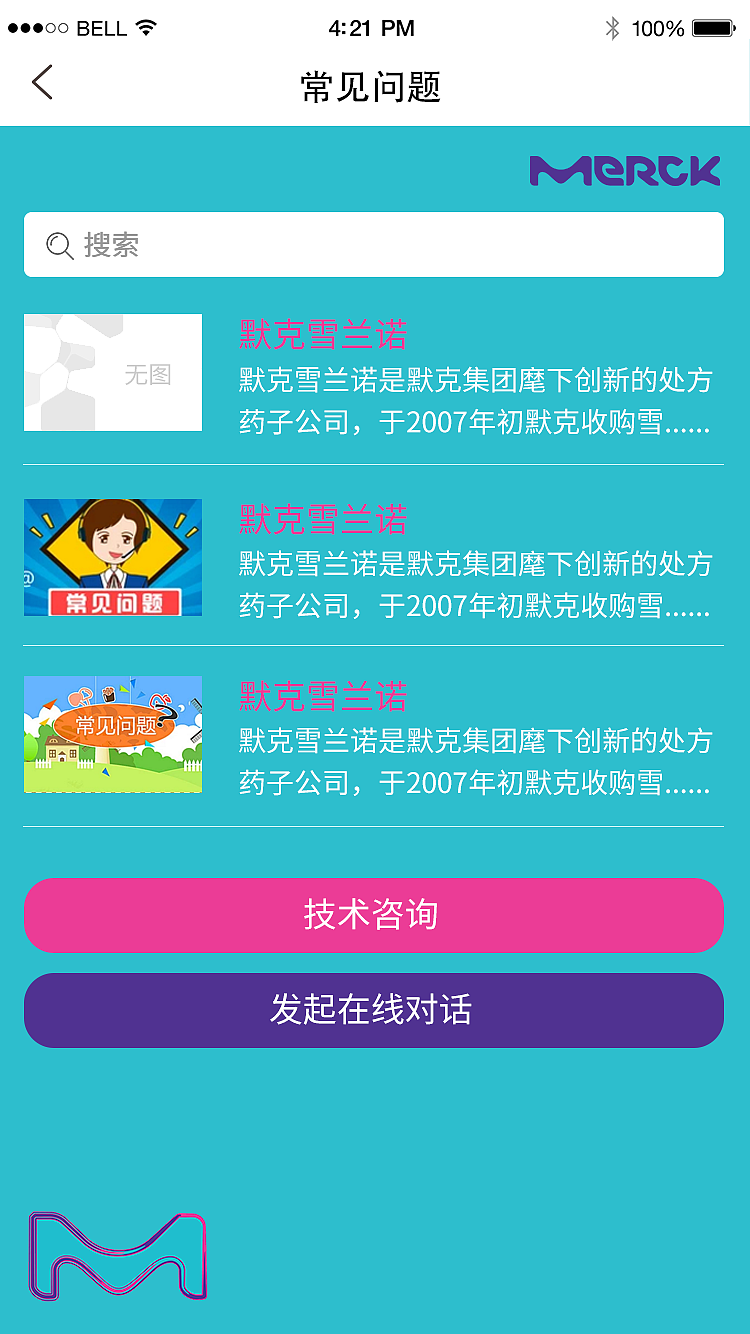The image size is (750, 1334).
Task: Click the Bluetooth icon in status bar
Action: 611,27
